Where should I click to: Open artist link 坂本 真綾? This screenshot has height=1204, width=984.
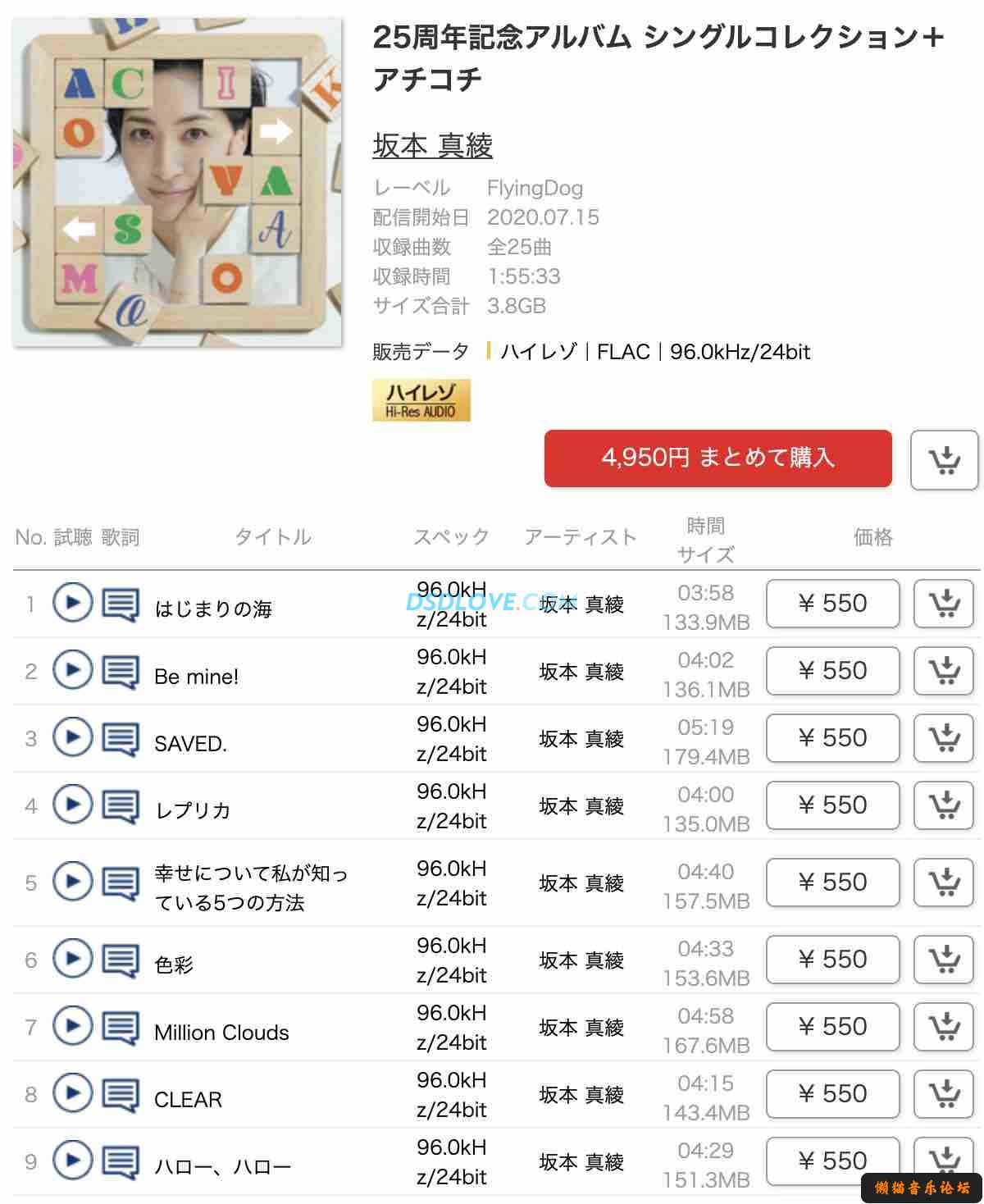[x=432, y=145]
